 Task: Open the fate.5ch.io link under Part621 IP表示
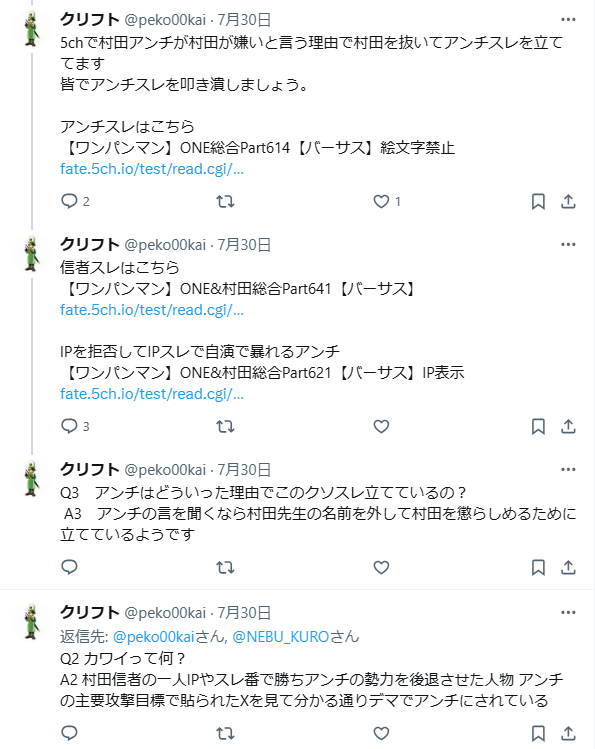tap(152, 394)
